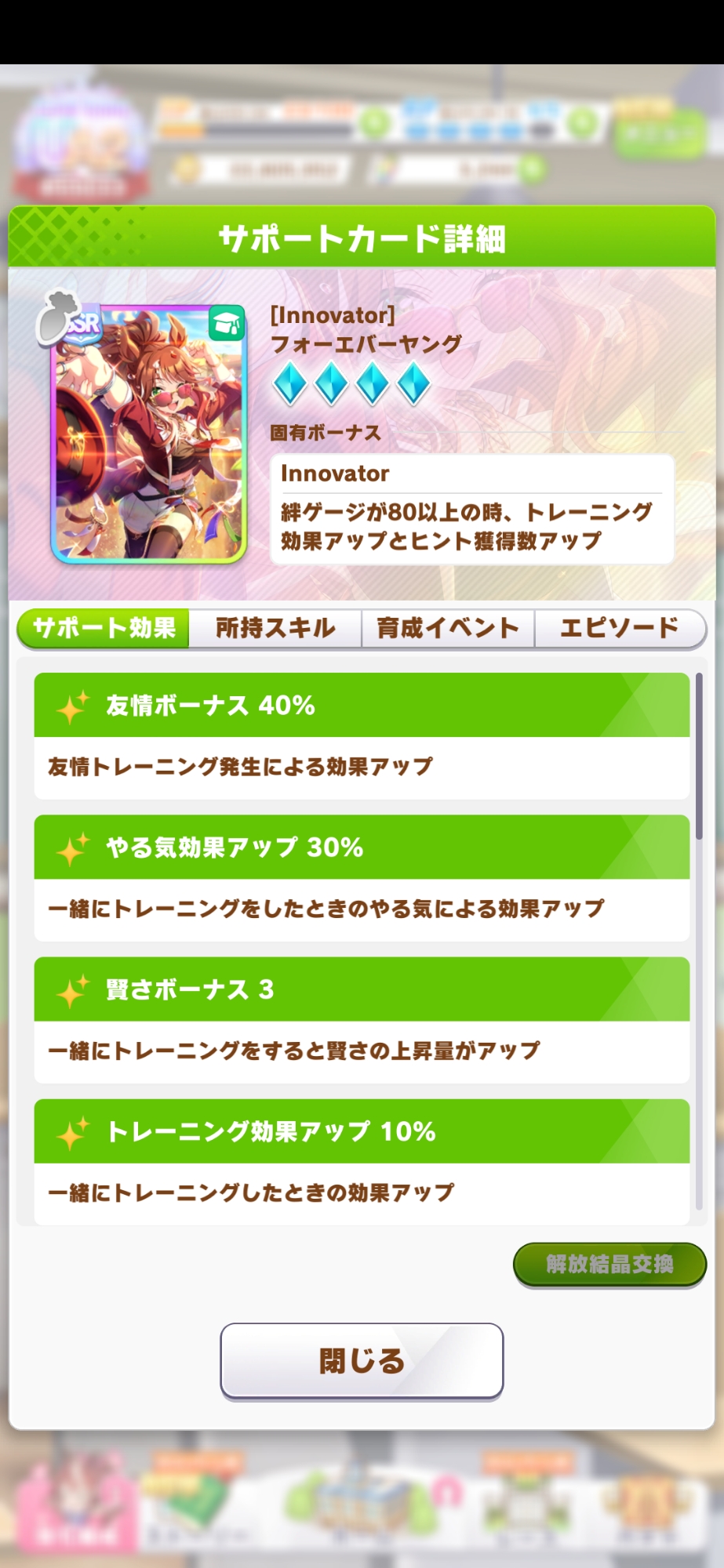
Task: Select the サポート効果 tab
Action: 104,628
